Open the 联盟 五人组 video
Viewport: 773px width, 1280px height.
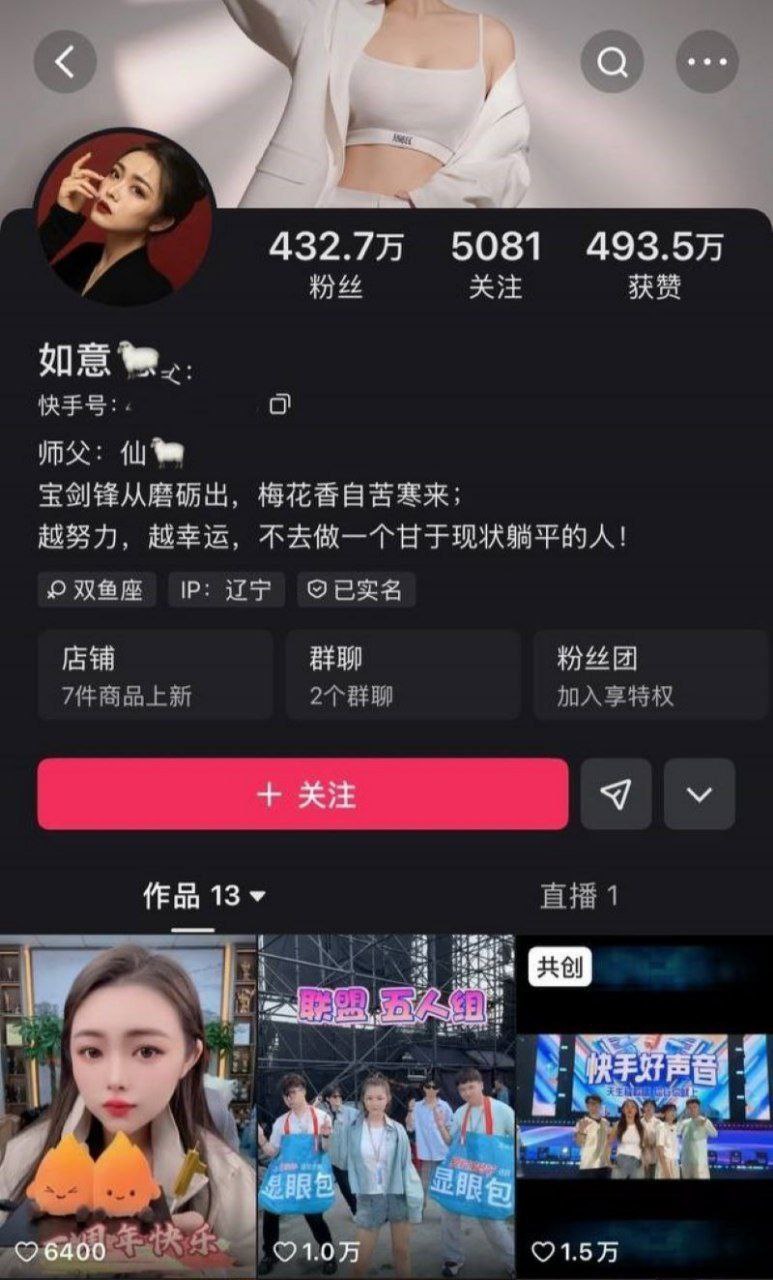click(x=386, y=1105)
